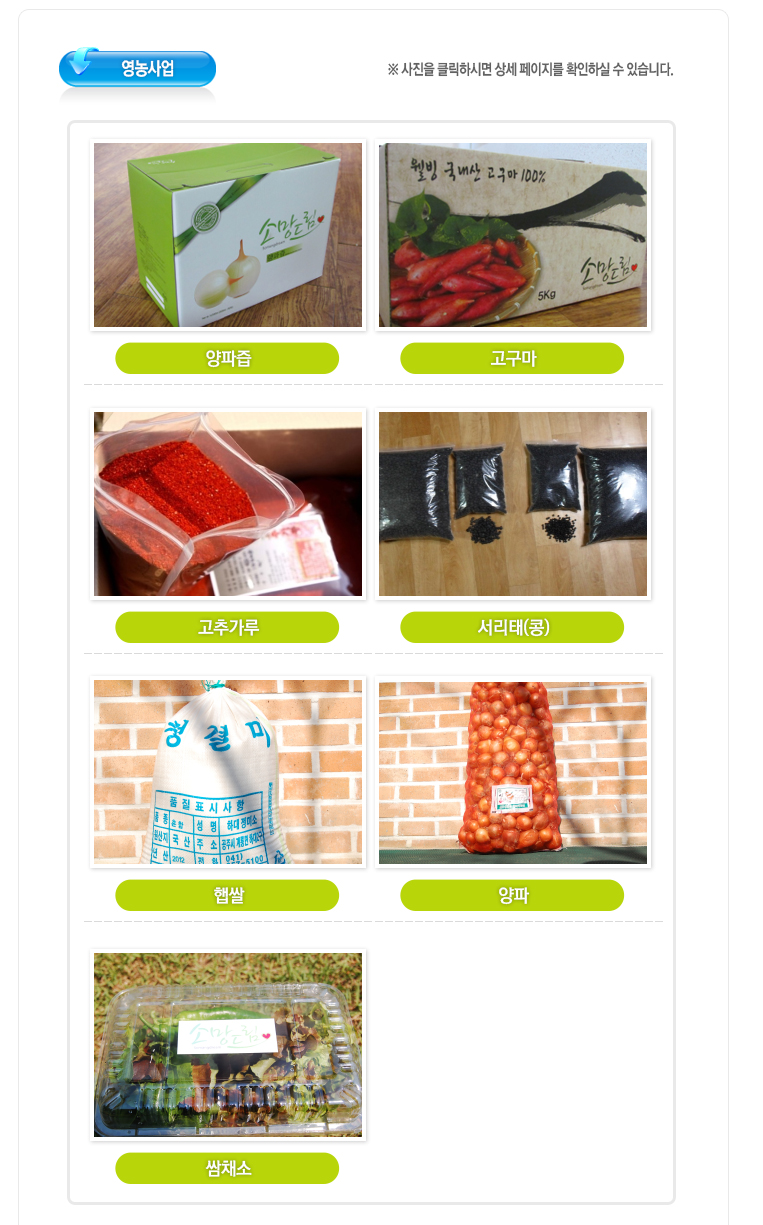Tap the green 고추가루 label button
The height and width of the screenshot is (1225, 763).
click(227, 627)
